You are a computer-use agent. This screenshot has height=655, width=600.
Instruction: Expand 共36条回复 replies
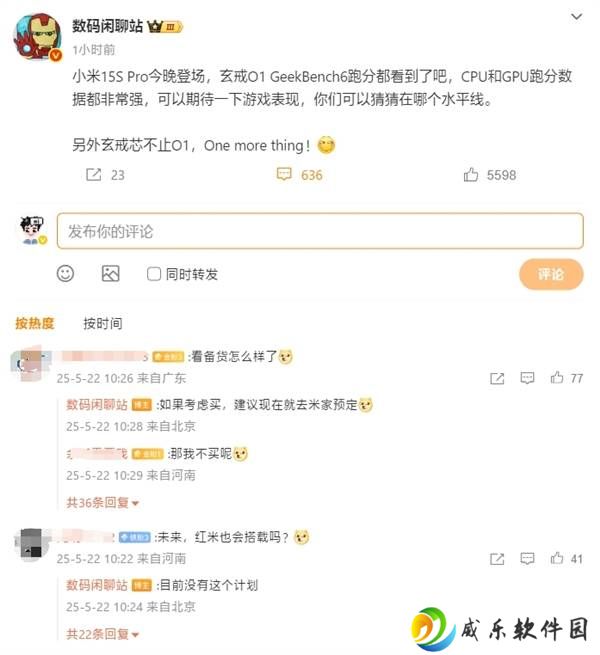(102, 502)
